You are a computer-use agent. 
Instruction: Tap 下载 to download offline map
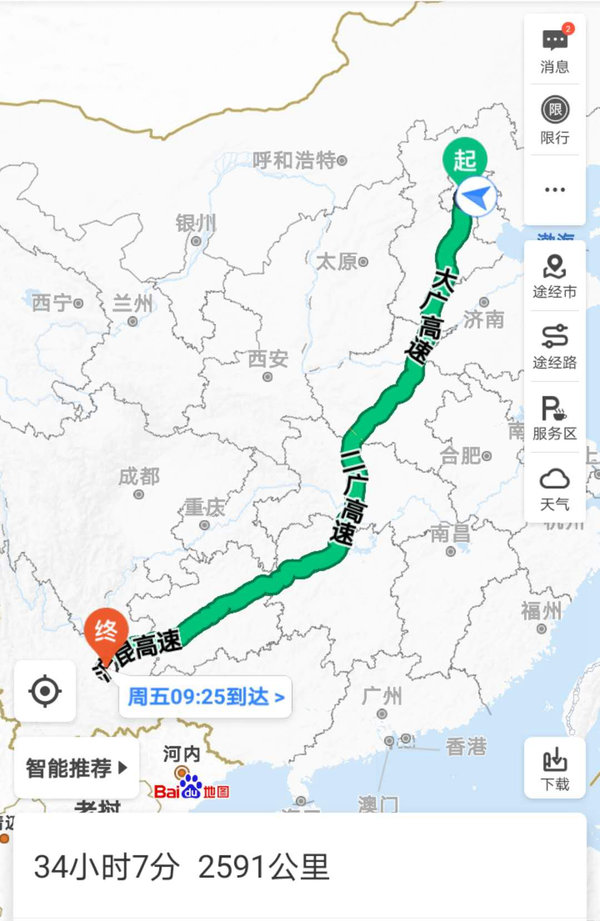click(555, 768)
